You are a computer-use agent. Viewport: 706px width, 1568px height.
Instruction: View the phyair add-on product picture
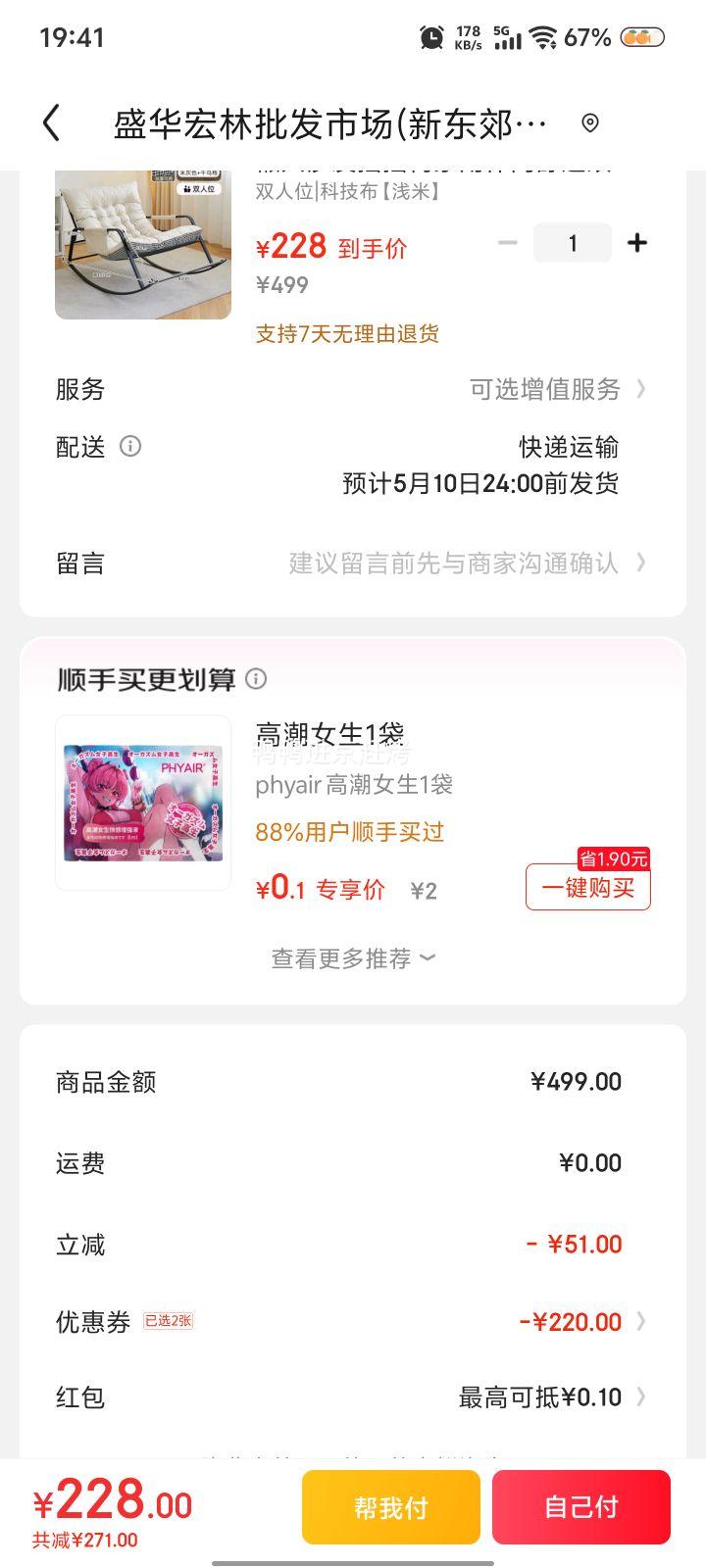coord(143,804)
